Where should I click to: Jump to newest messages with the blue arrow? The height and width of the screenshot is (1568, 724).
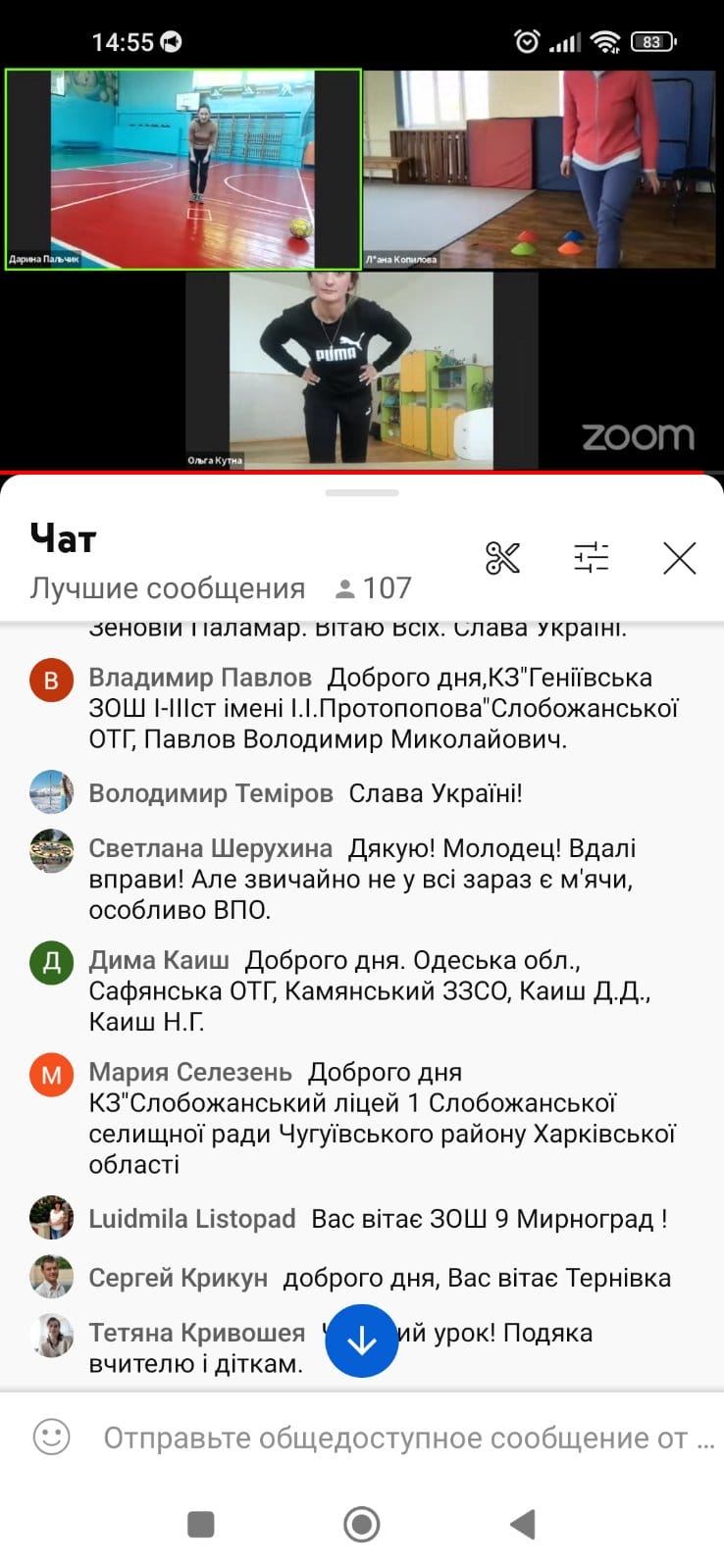(361, 1340)
